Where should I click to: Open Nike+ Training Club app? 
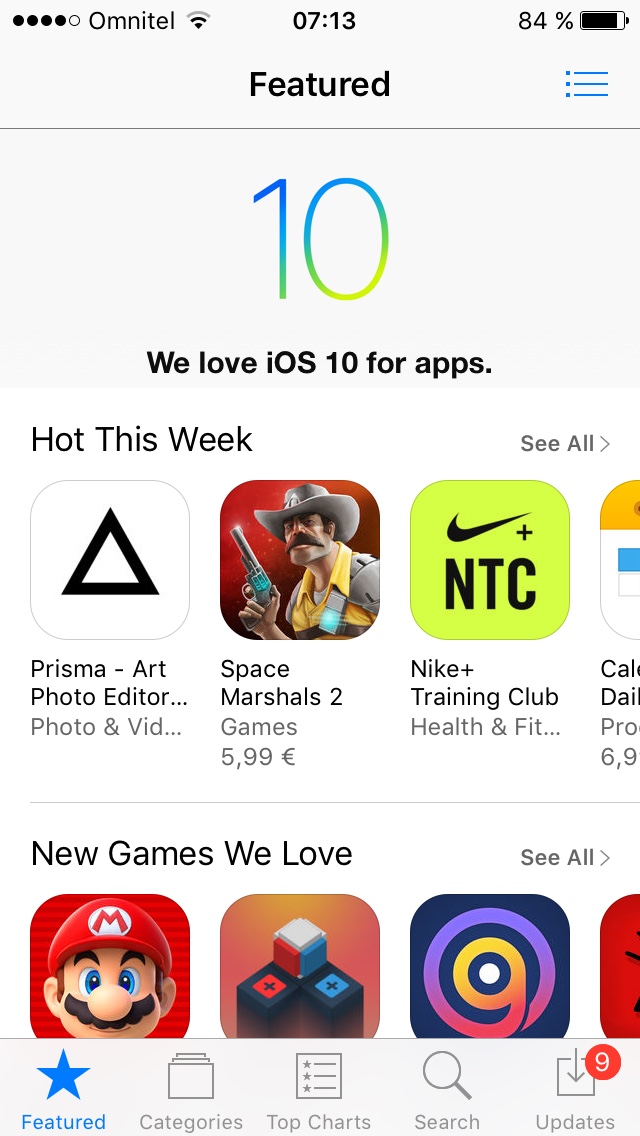(x=490, y=560)
